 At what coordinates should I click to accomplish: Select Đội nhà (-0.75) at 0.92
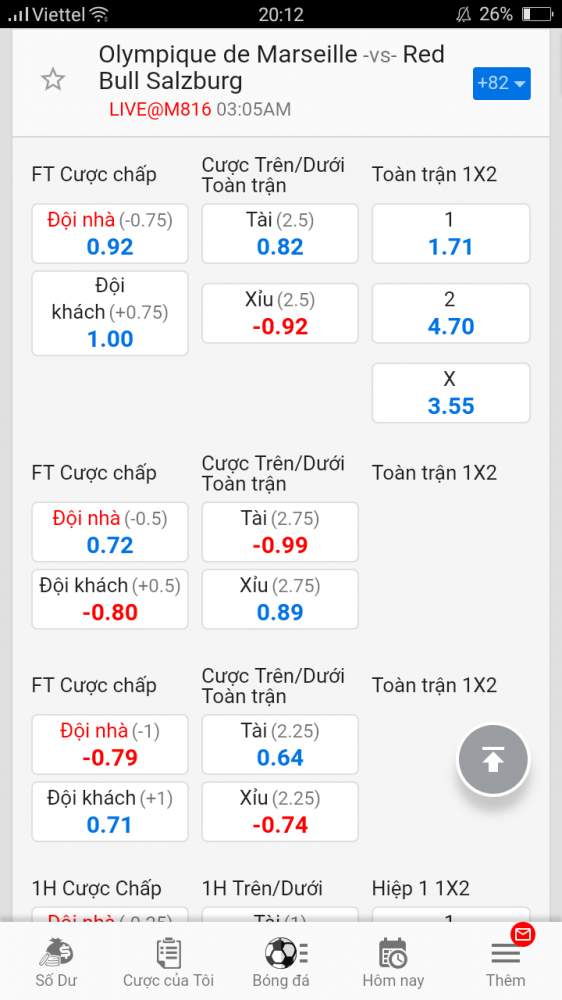(110, 233)
